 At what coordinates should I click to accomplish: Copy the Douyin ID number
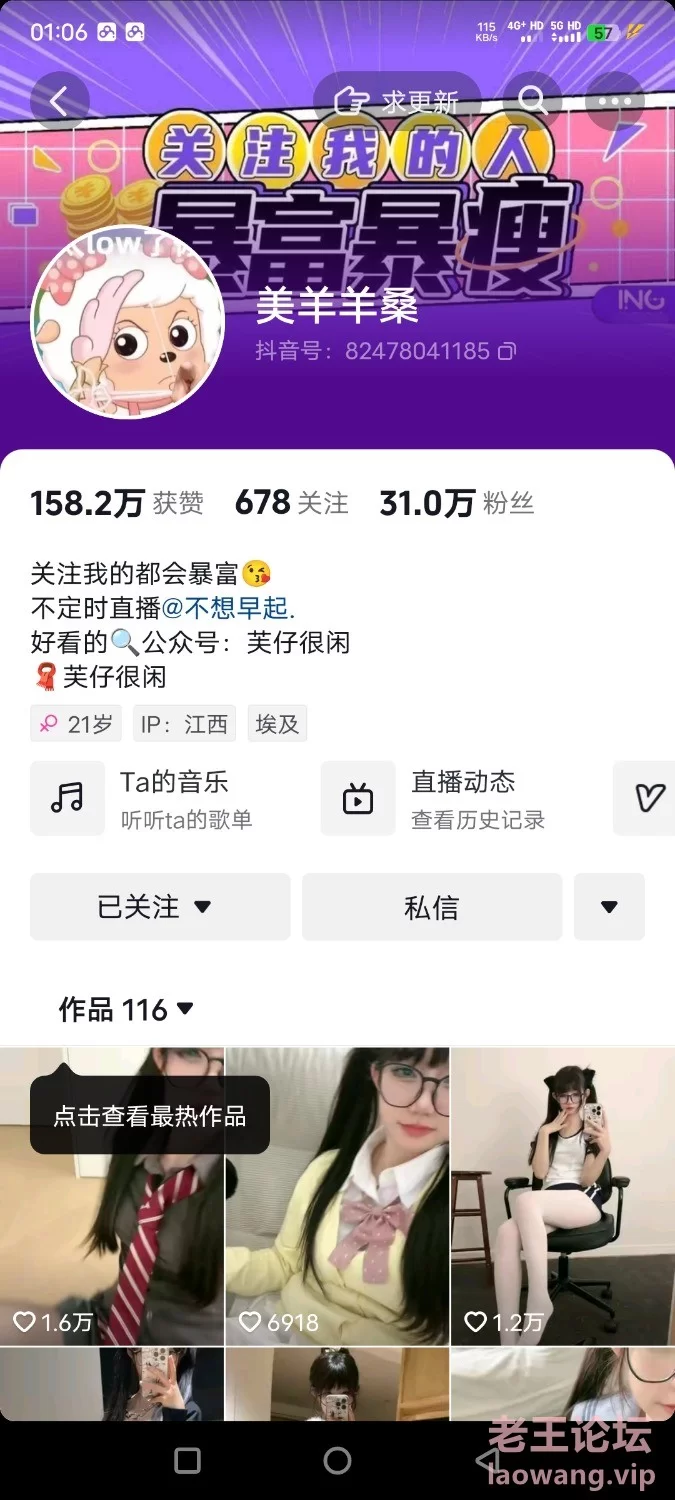pyautogui.click(x=508, y=351)
